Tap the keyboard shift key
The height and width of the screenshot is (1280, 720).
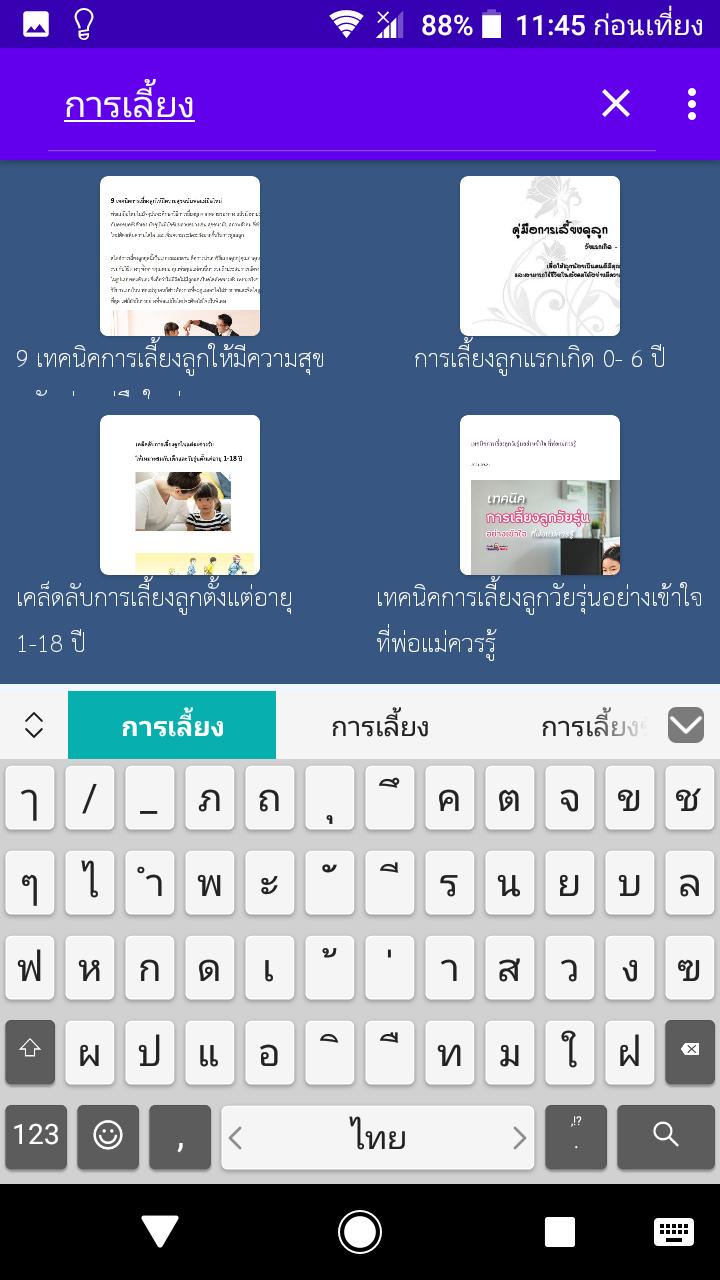click(30, 1051)
